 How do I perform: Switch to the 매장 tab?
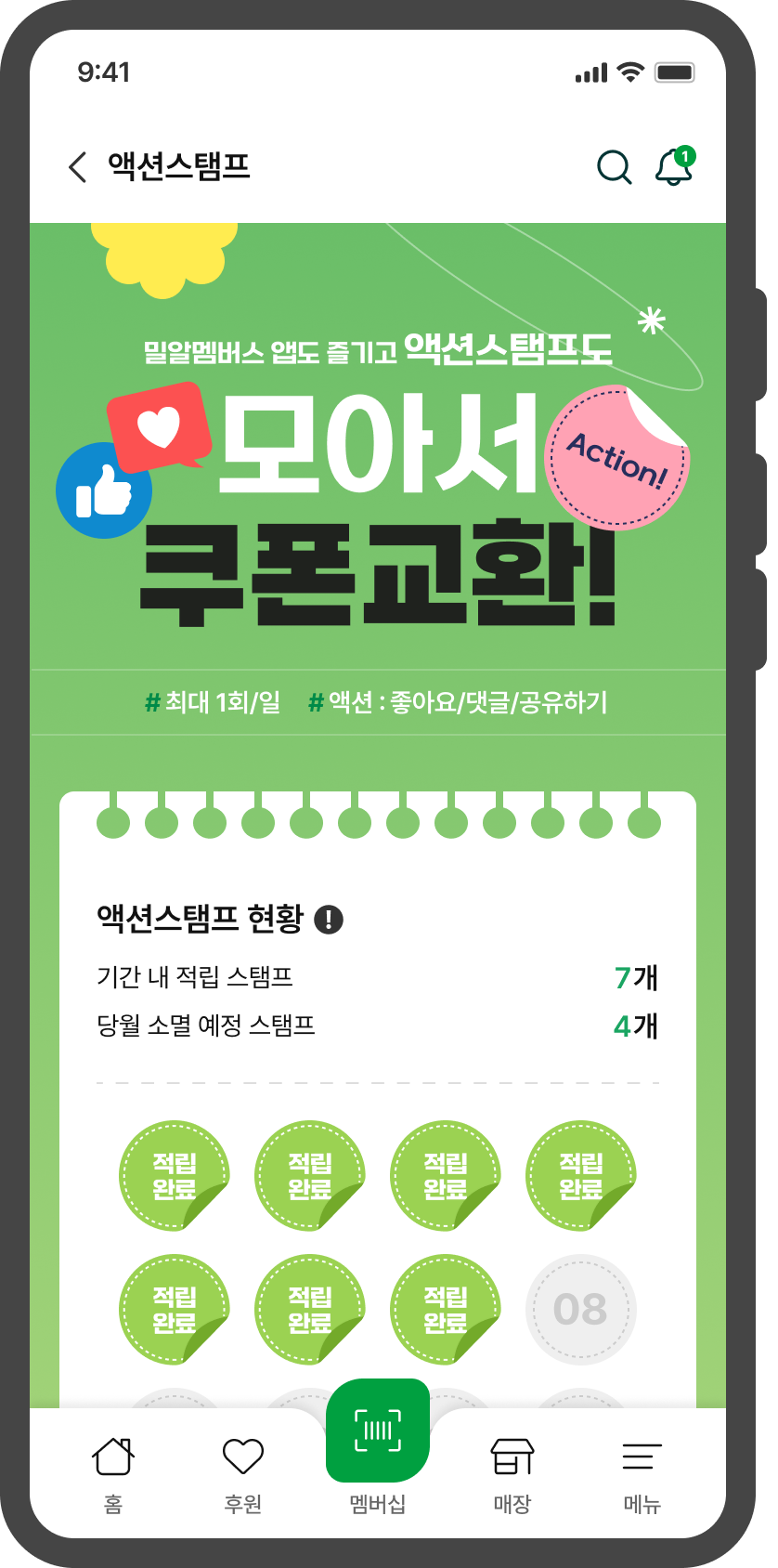[x=512, y=1473]
